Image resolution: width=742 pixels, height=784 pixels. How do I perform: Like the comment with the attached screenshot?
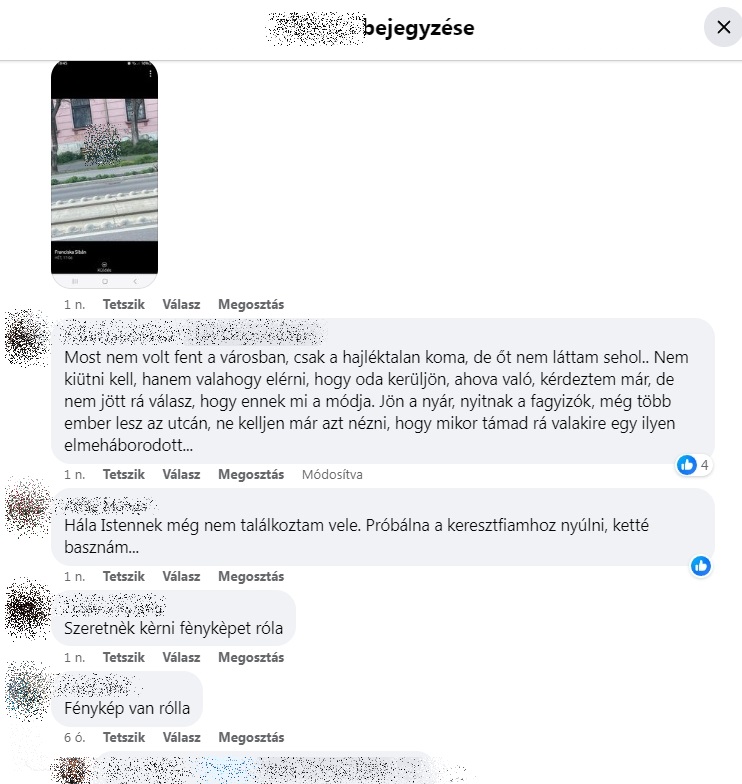pos(124,304)
